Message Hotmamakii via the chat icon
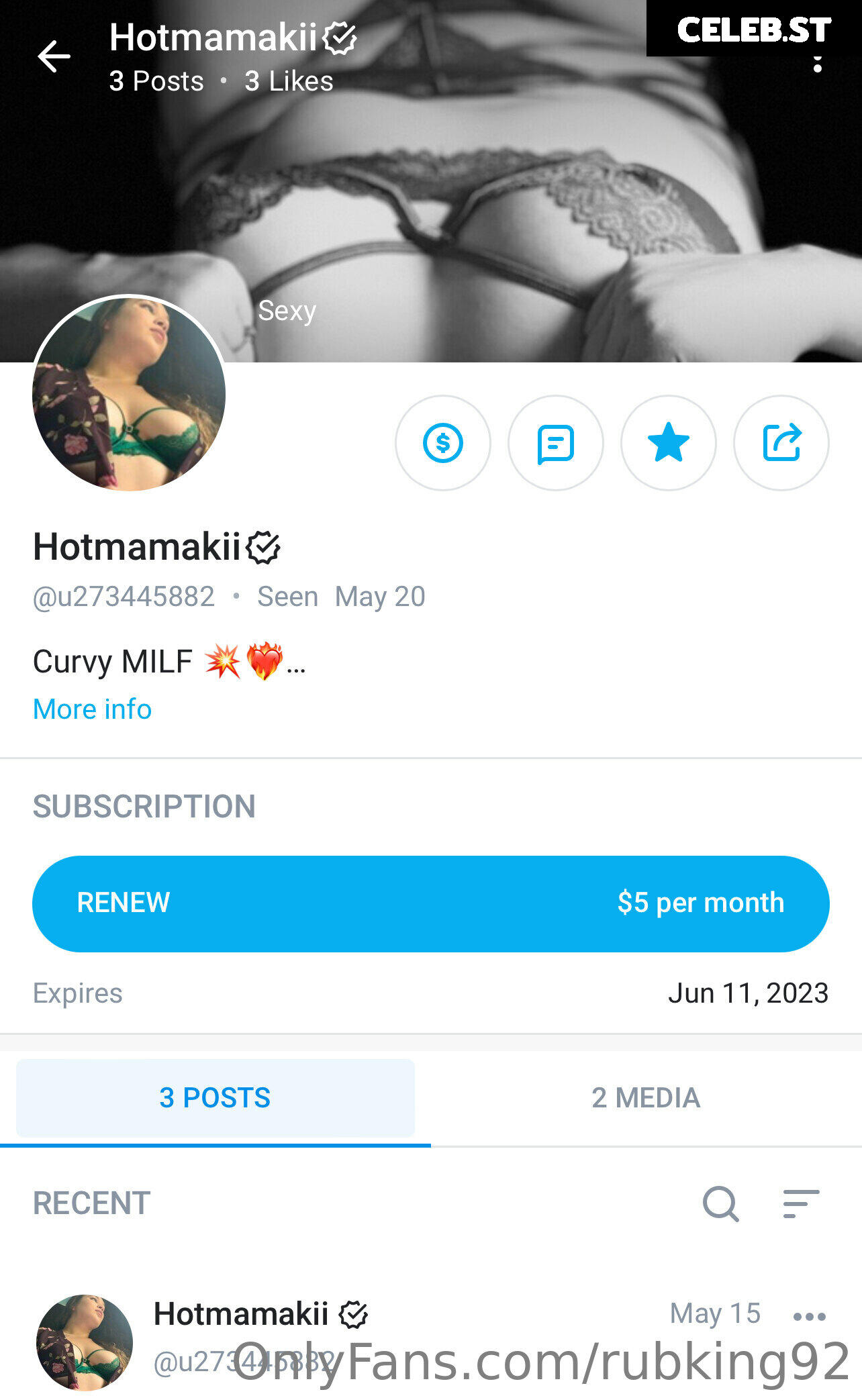This screenshot has height=1400, width=862. tap(556, 443)
